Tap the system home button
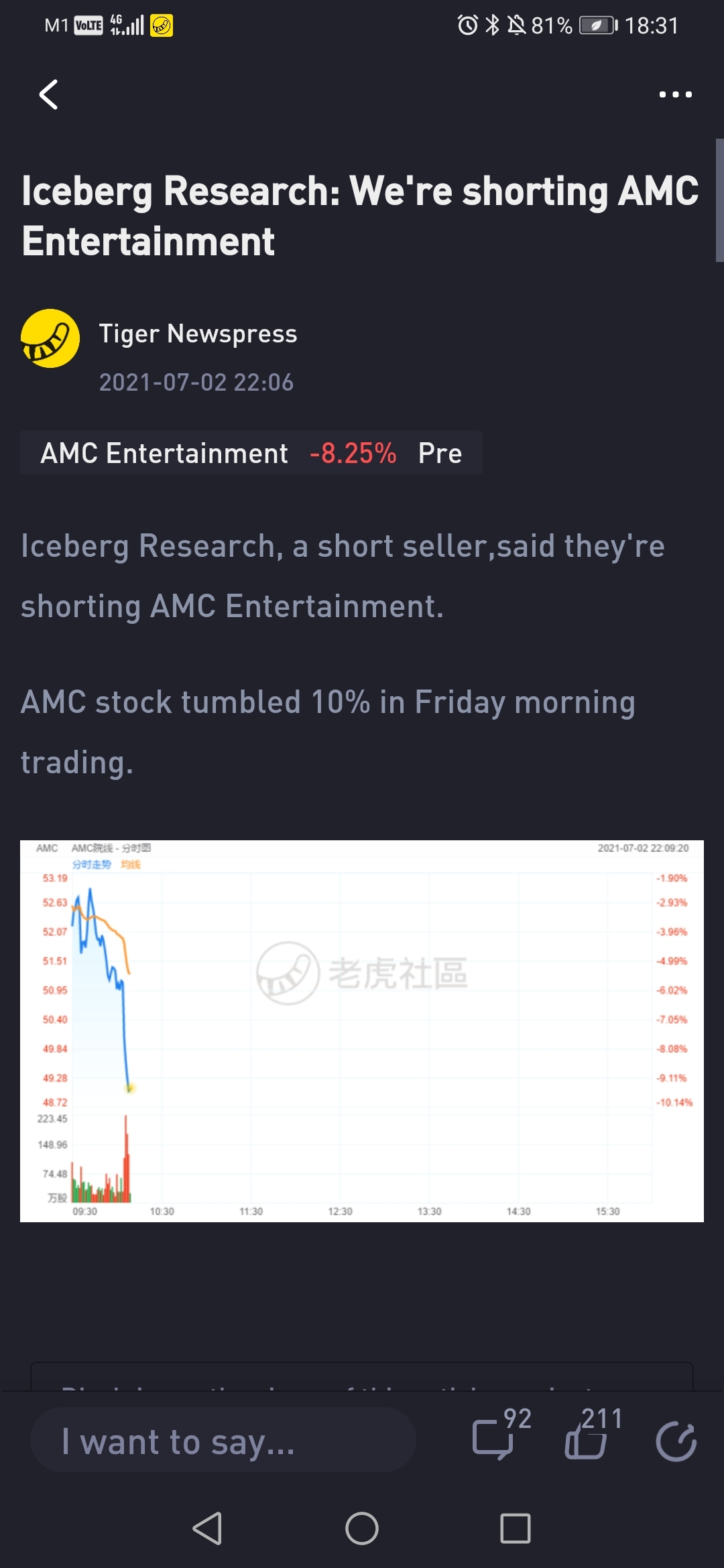 click(x=362, y=1528)
